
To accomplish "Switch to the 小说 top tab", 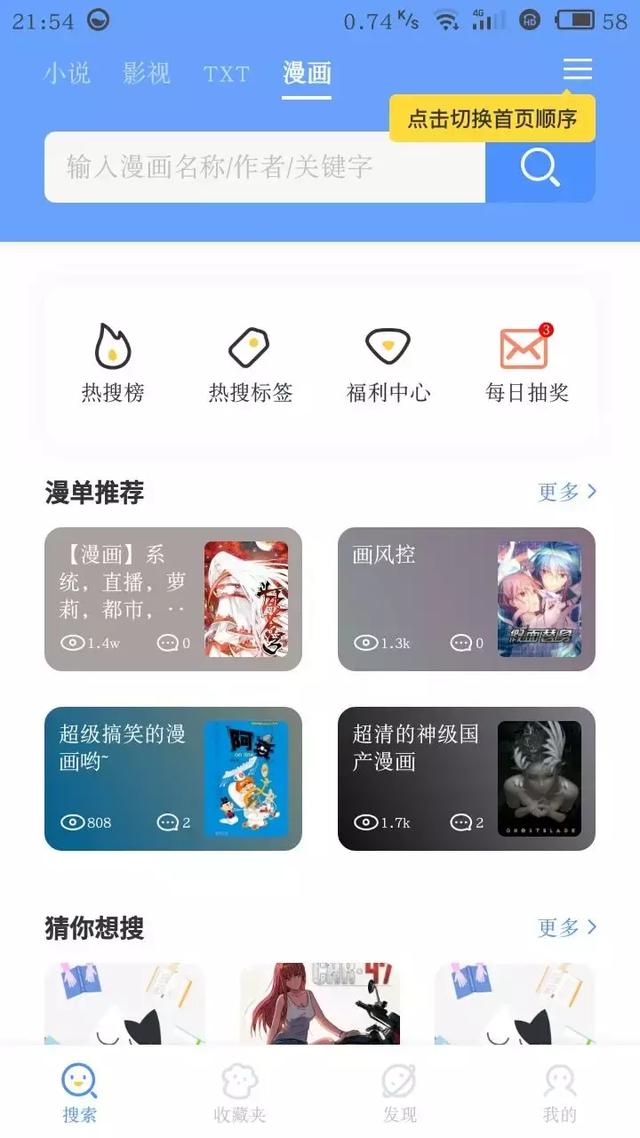I will click(67, 73).
